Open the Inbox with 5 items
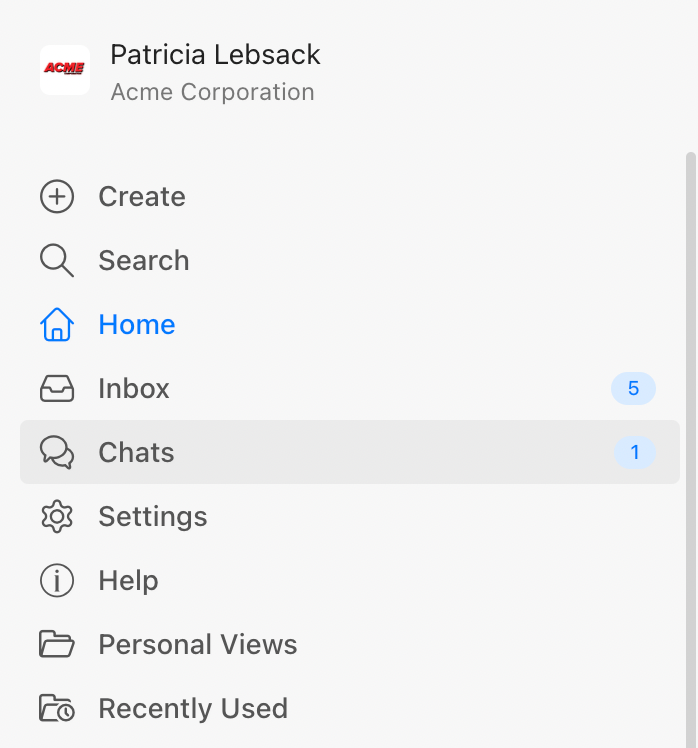Viewport: 698px width, 748px height. click(134, 388)
